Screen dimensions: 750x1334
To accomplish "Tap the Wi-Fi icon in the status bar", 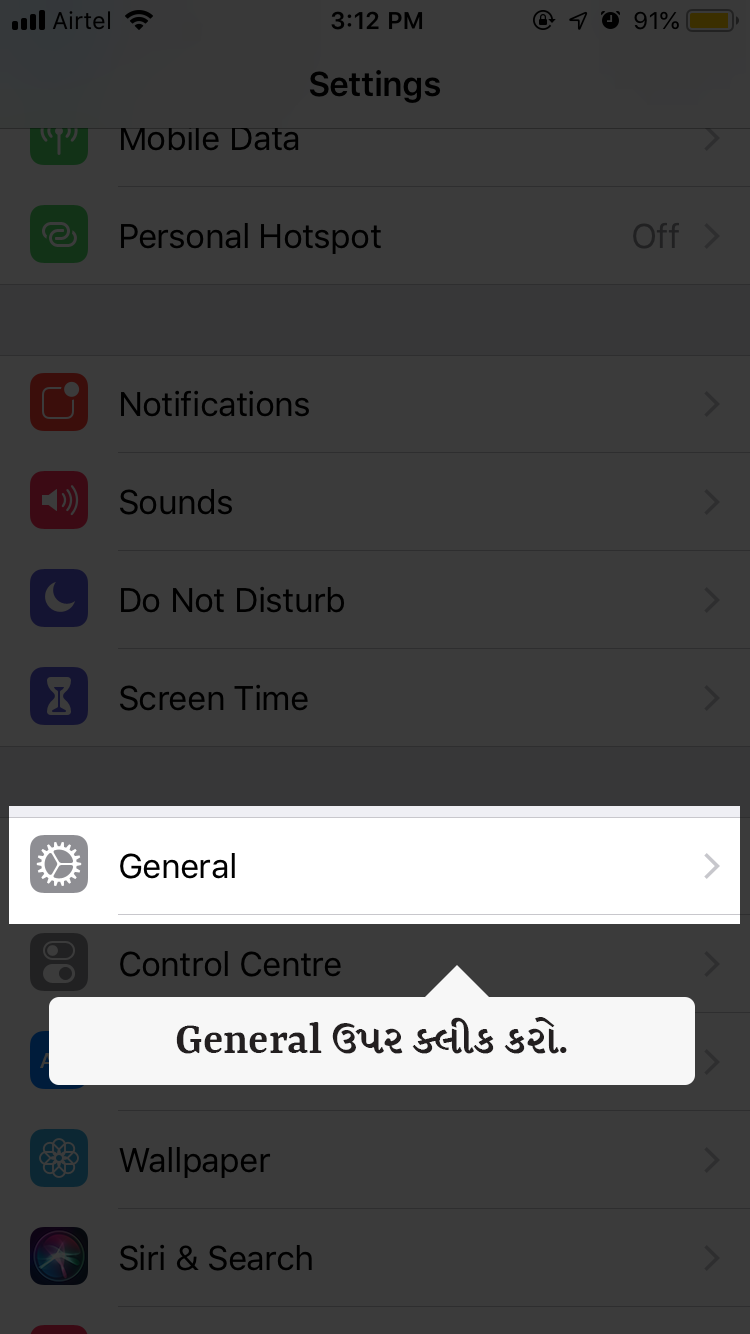I will [x=139, y=18].
